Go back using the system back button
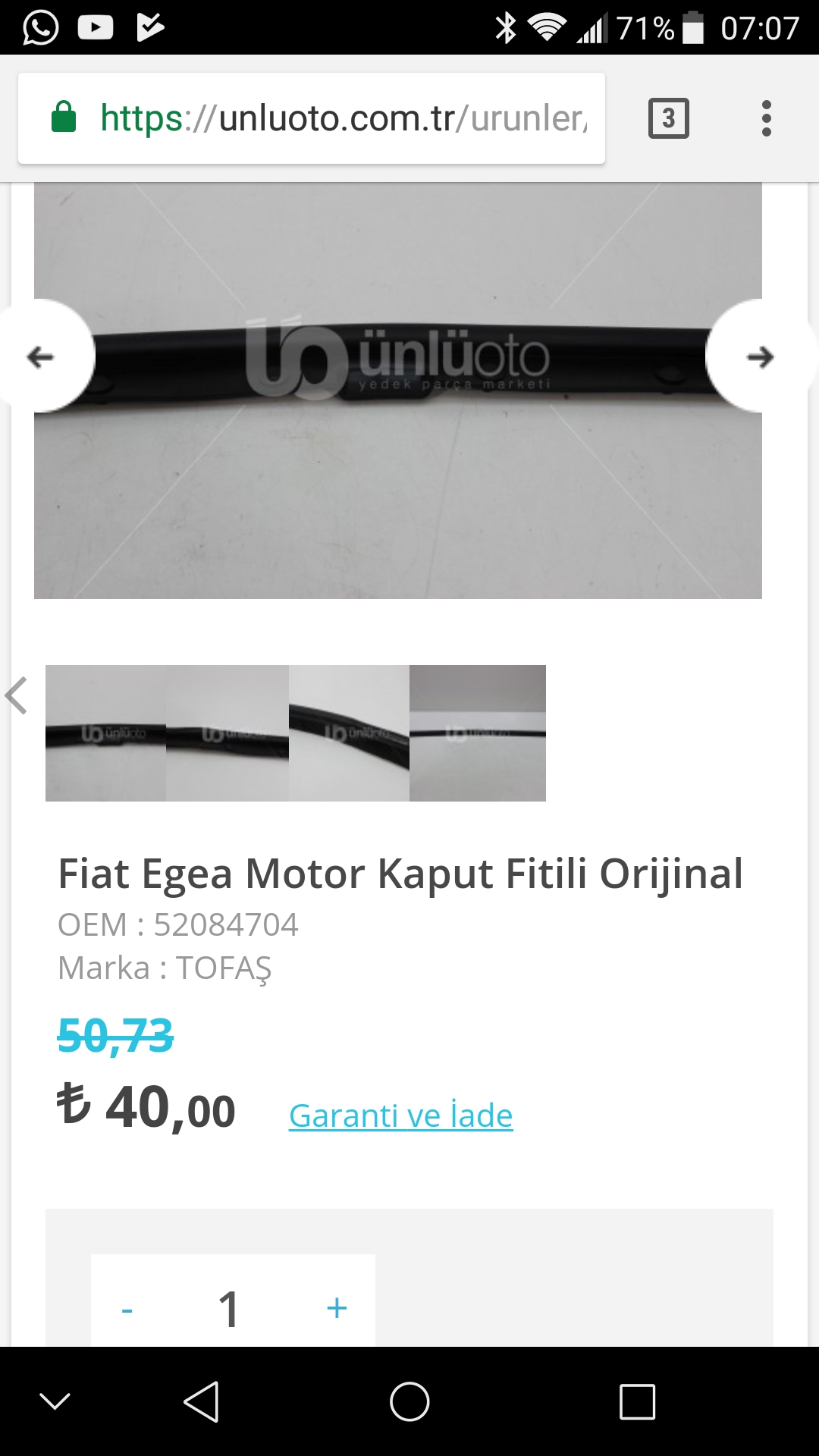 [202, 1401]
